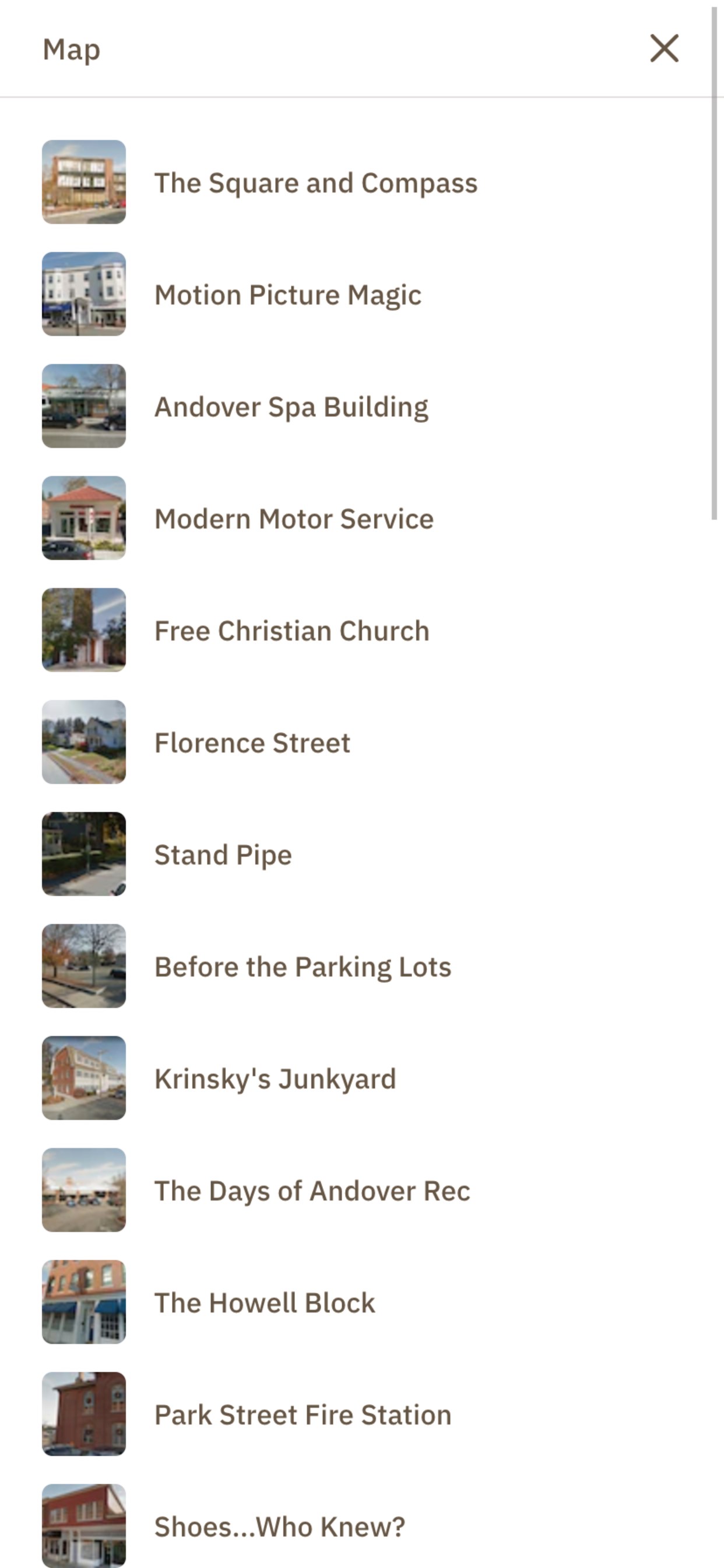
Task: Open Free Christian Church entry
Action: click(x=362, y=630)
